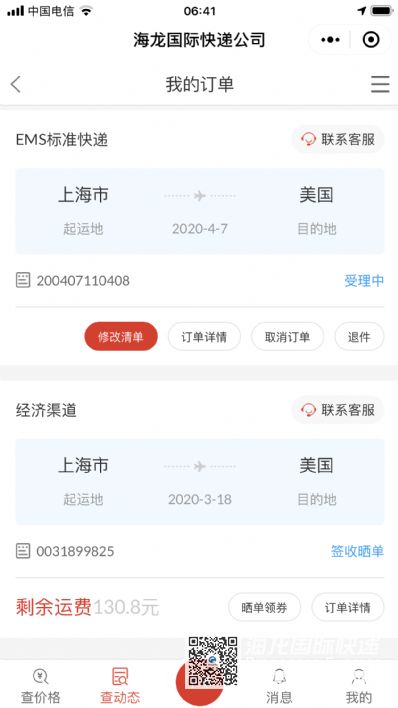Switch to the 查价格 tab
This screenshot has width=398, height=708.
(x=41, y=686)
